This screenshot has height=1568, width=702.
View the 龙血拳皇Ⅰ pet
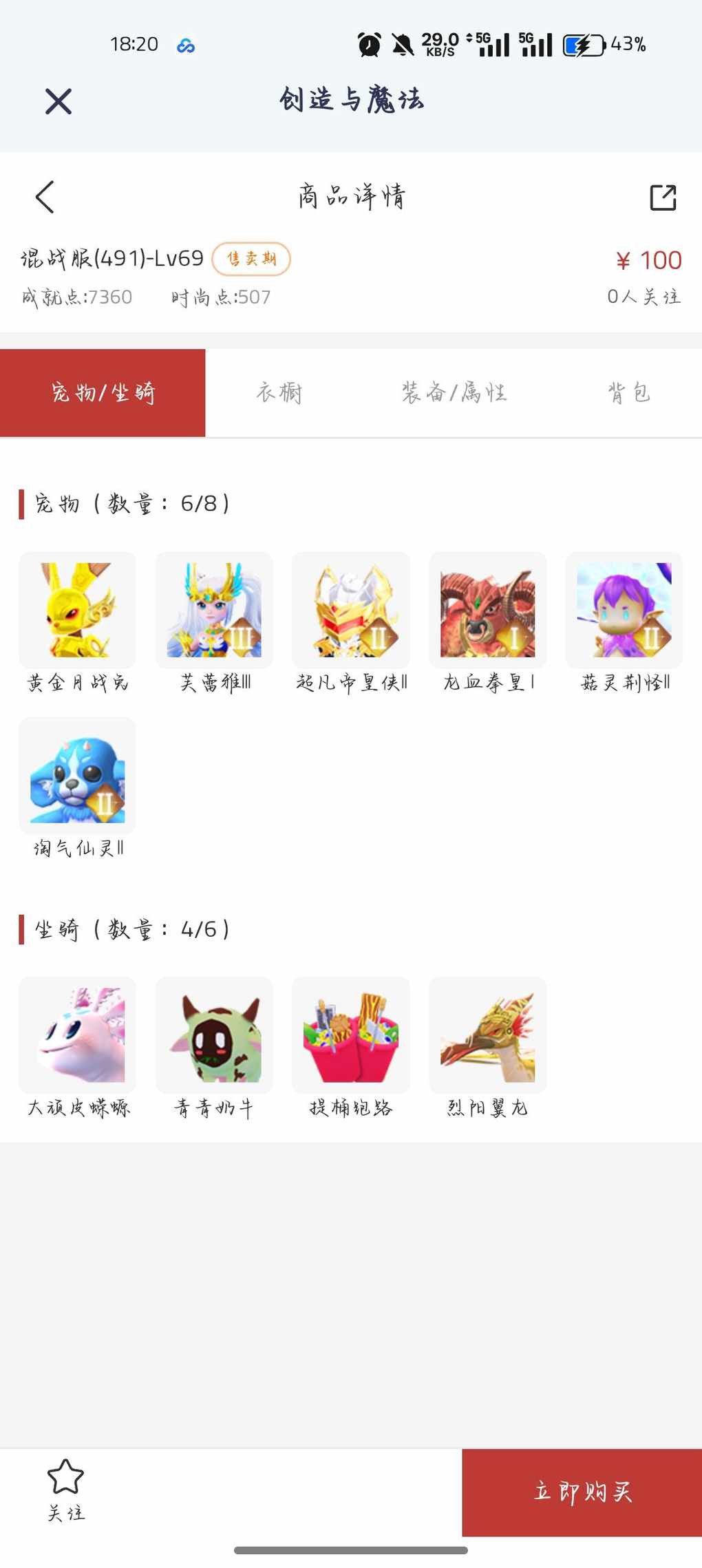pos(487,610)
